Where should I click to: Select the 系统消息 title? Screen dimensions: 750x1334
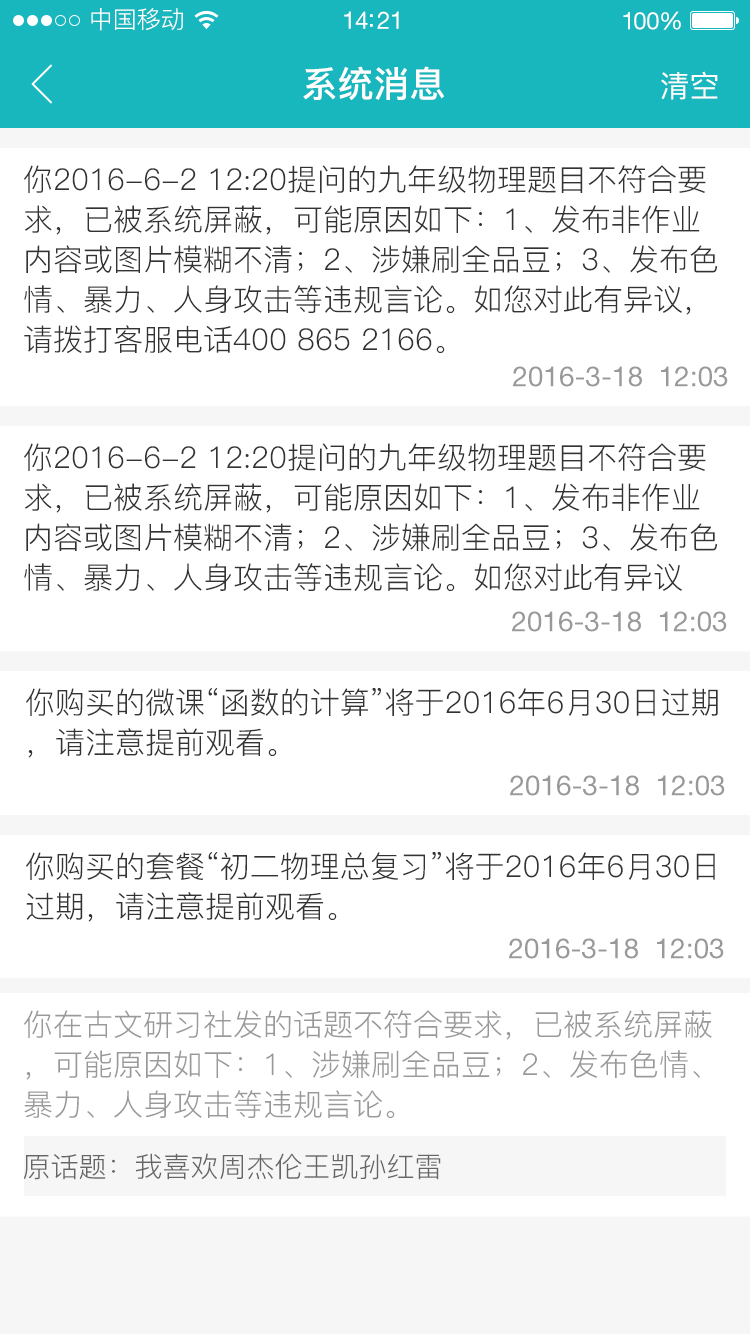(x=375, y=85)
